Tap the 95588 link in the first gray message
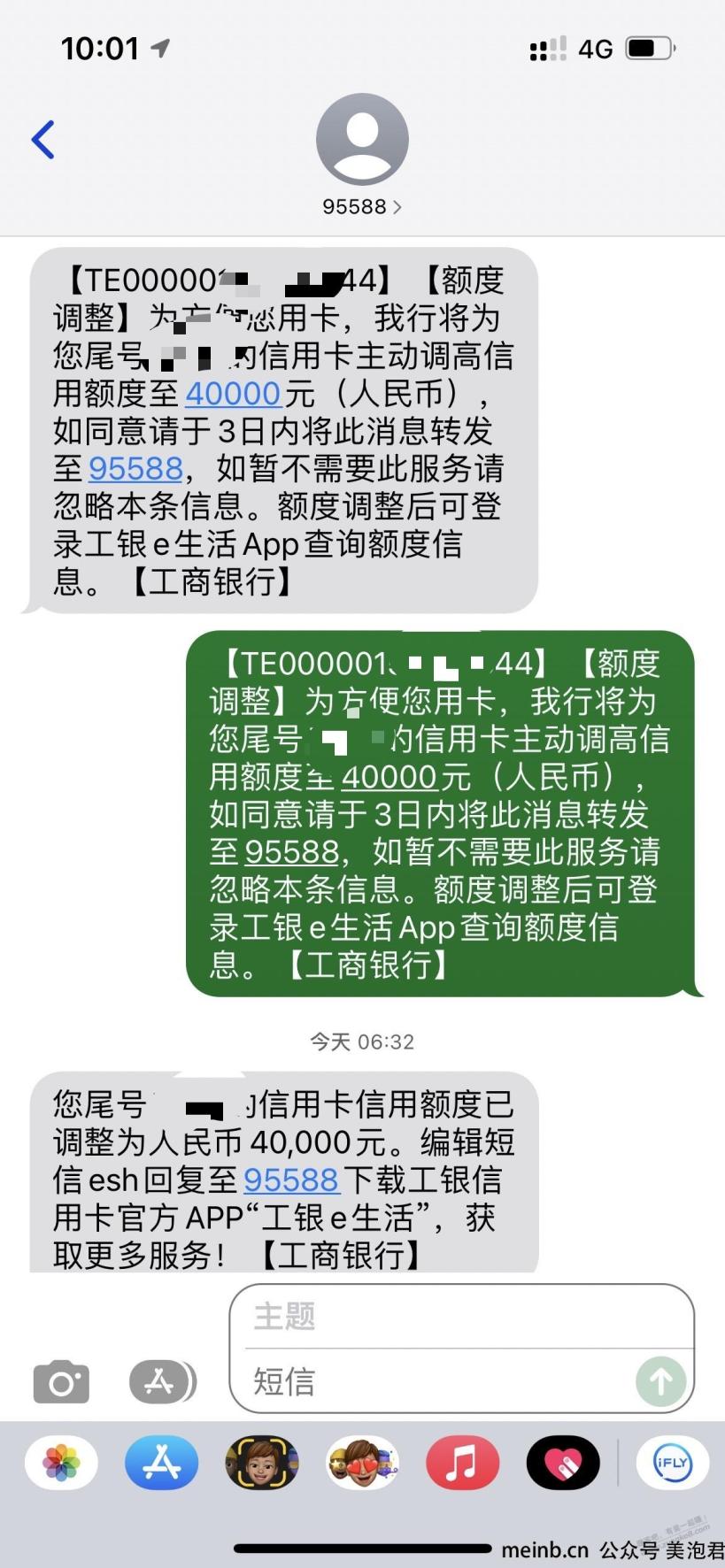 click(x=135, y=468)
